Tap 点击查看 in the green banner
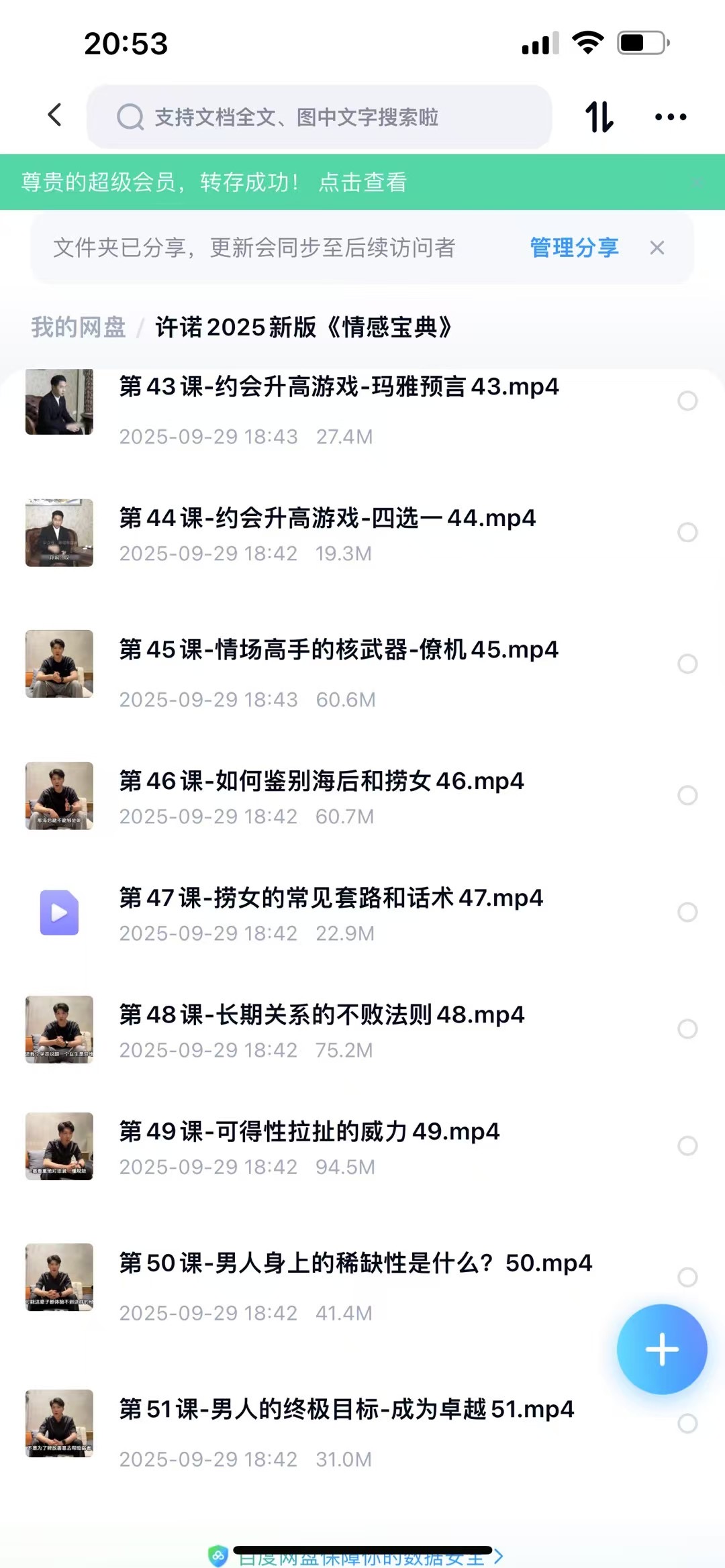Screen dimensions: 725x1568 coord(362,182)
